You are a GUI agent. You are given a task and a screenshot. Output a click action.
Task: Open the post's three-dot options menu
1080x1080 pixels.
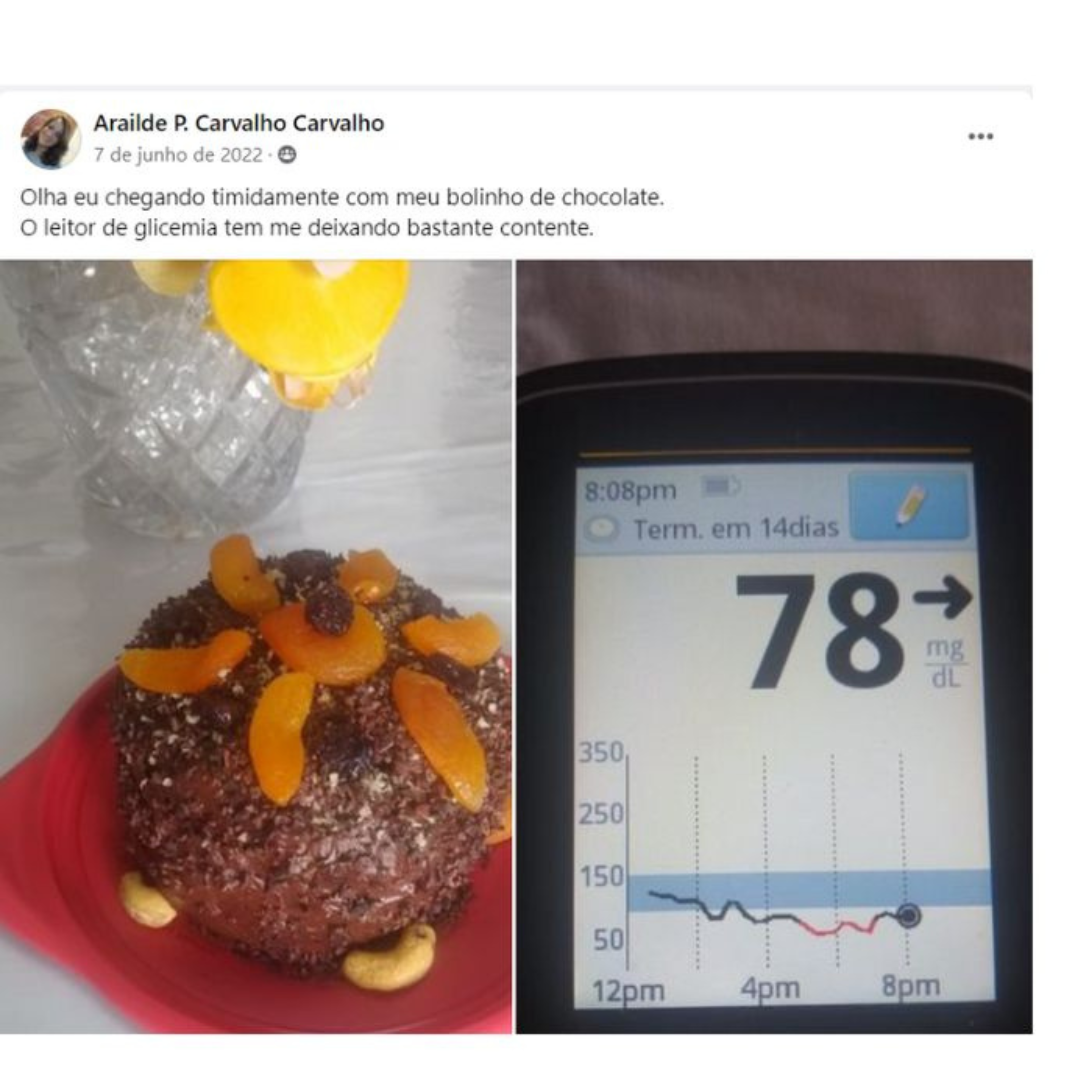point(980,137)
